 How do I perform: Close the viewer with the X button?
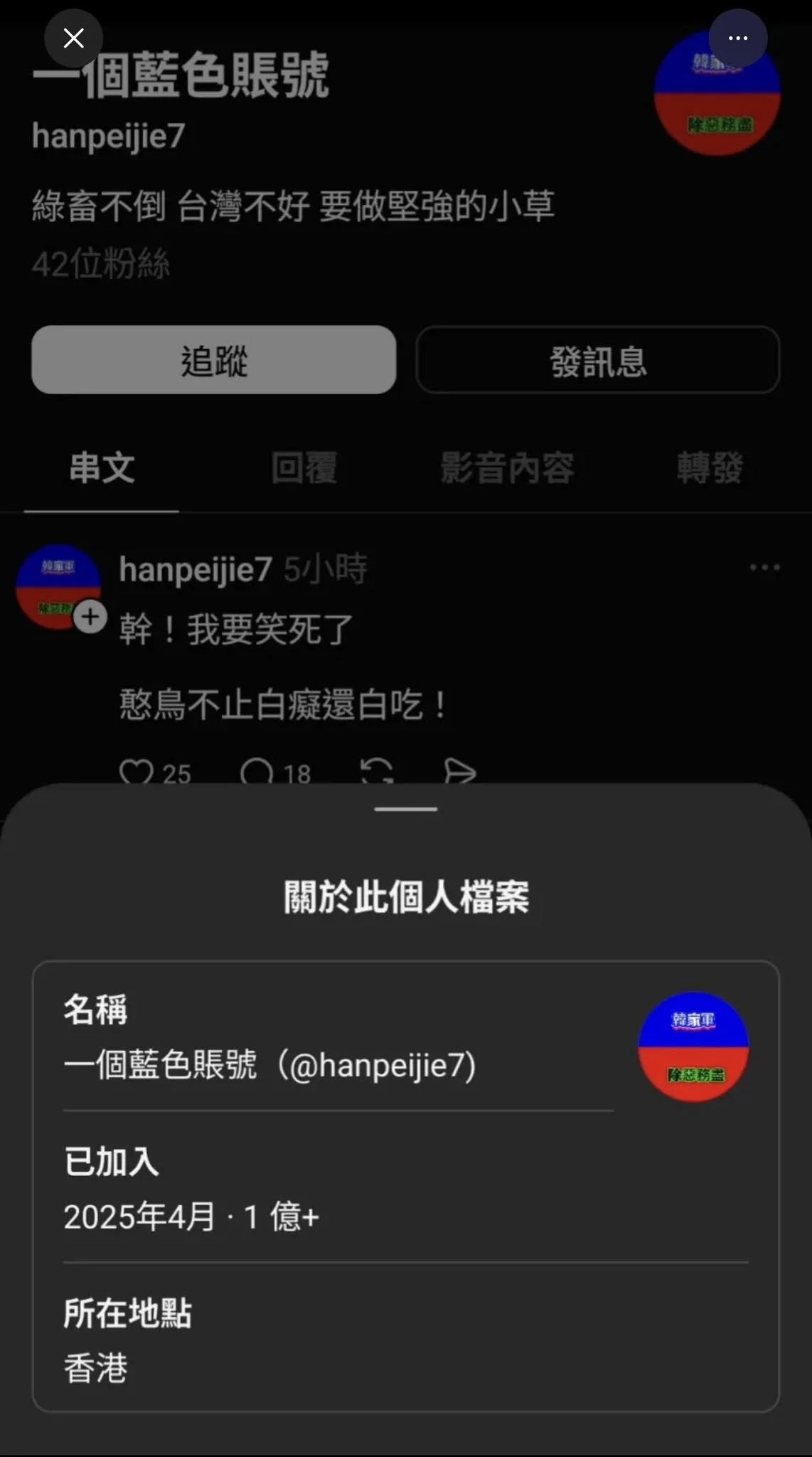[x=74, y=38]
